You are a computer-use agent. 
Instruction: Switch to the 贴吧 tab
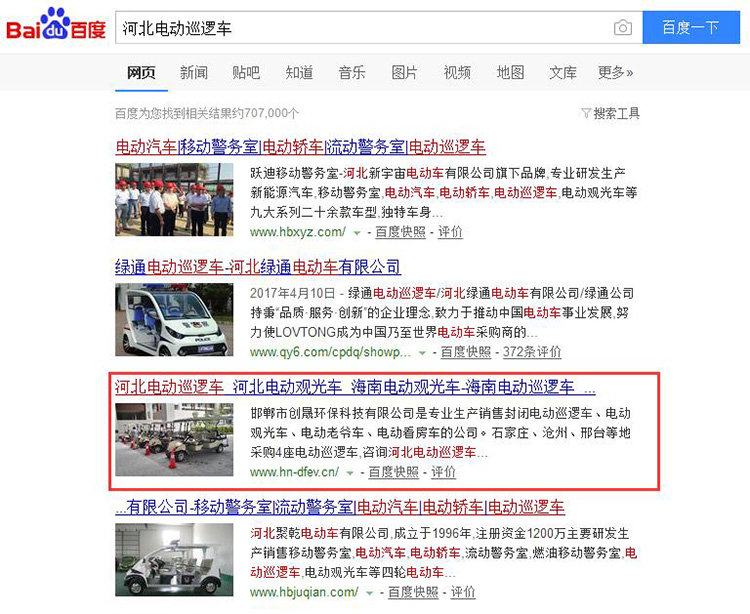click(246, 73)
